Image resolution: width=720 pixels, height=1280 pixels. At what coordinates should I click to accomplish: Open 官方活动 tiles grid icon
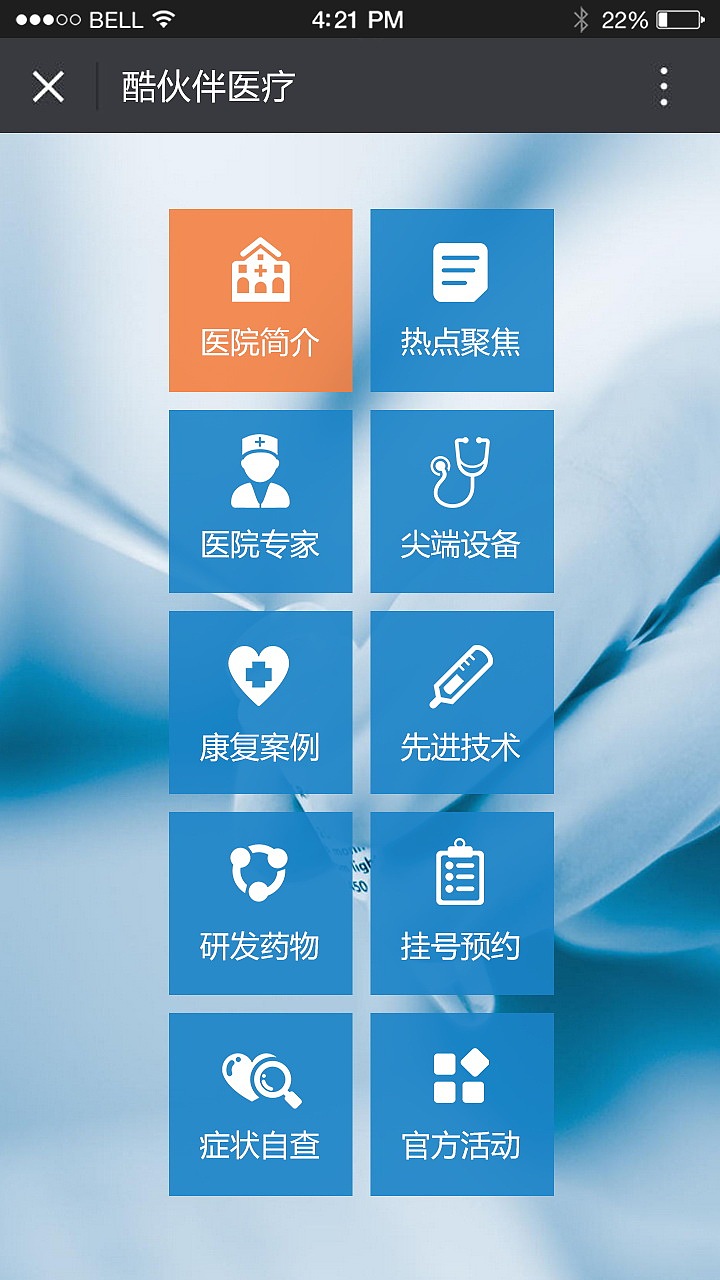[460, 1072]
